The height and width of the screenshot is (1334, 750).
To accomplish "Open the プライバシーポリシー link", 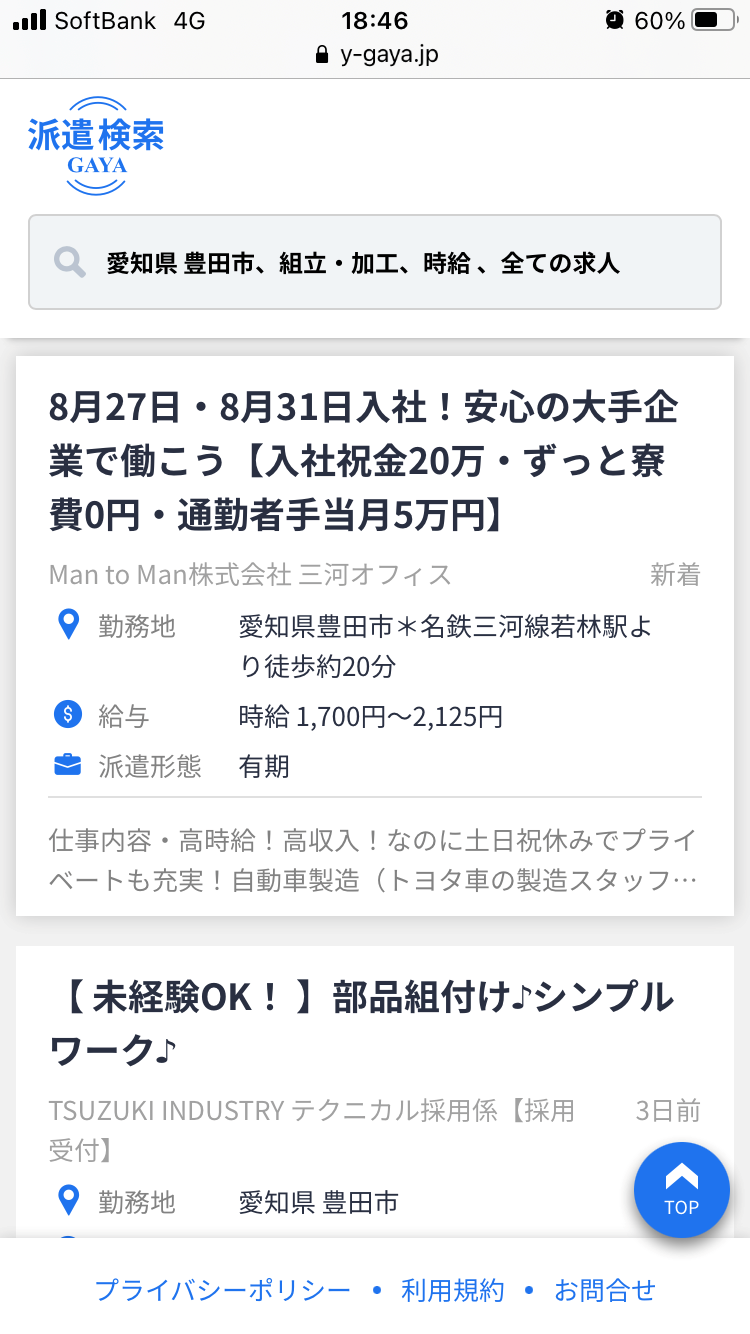I will tap(223, 1290).
